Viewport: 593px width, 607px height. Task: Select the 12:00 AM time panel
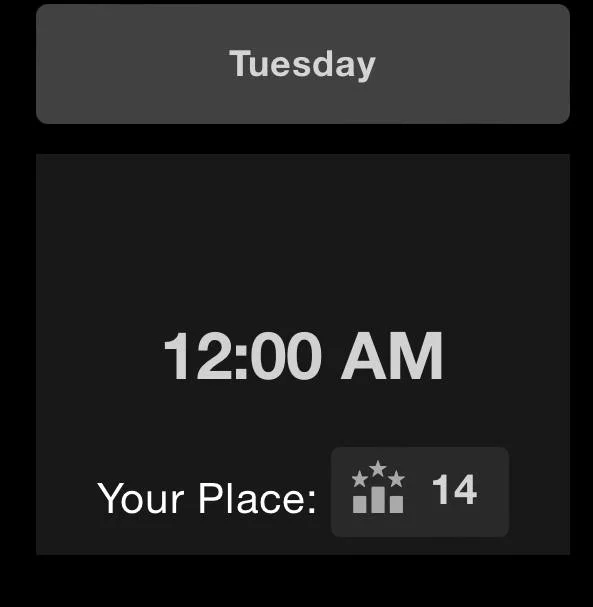tap(303, 355)
